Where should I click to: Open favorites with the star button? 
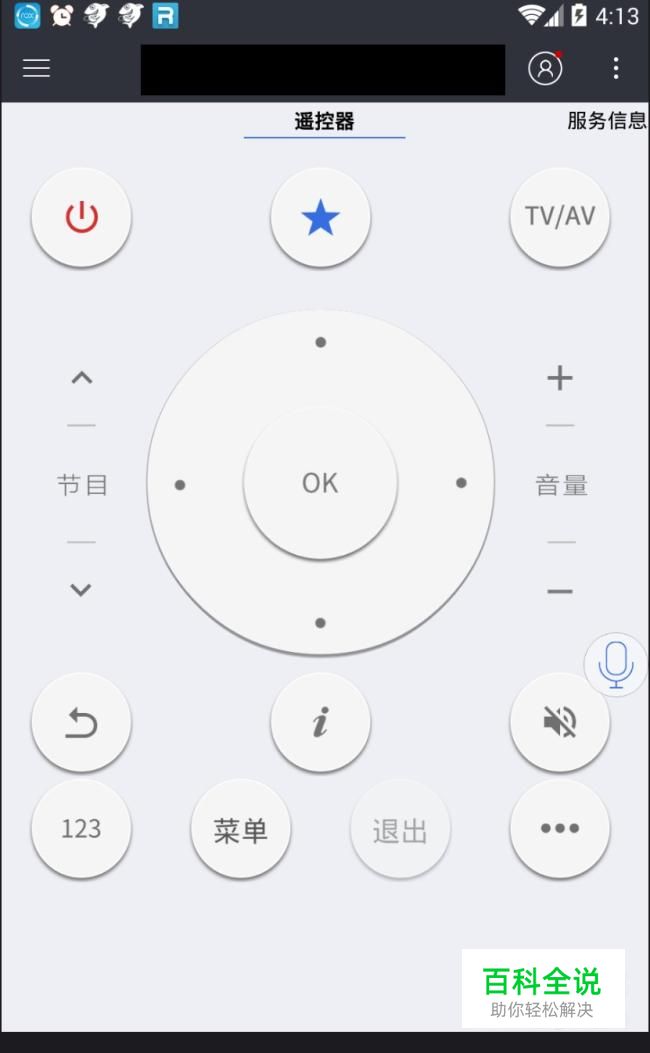(x=320, y=218)
